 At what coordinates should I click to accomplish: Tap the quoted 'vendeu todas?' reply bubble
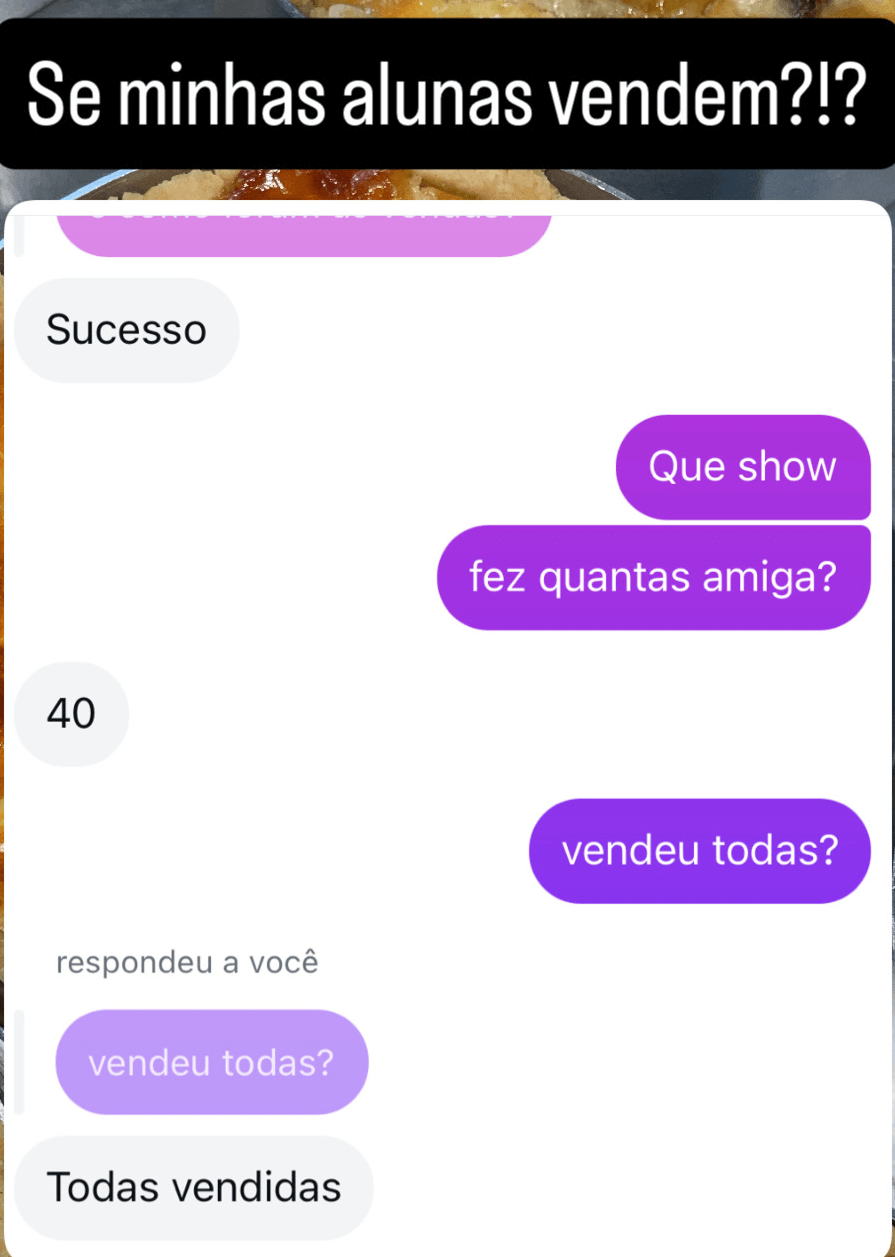point(211,1062)
